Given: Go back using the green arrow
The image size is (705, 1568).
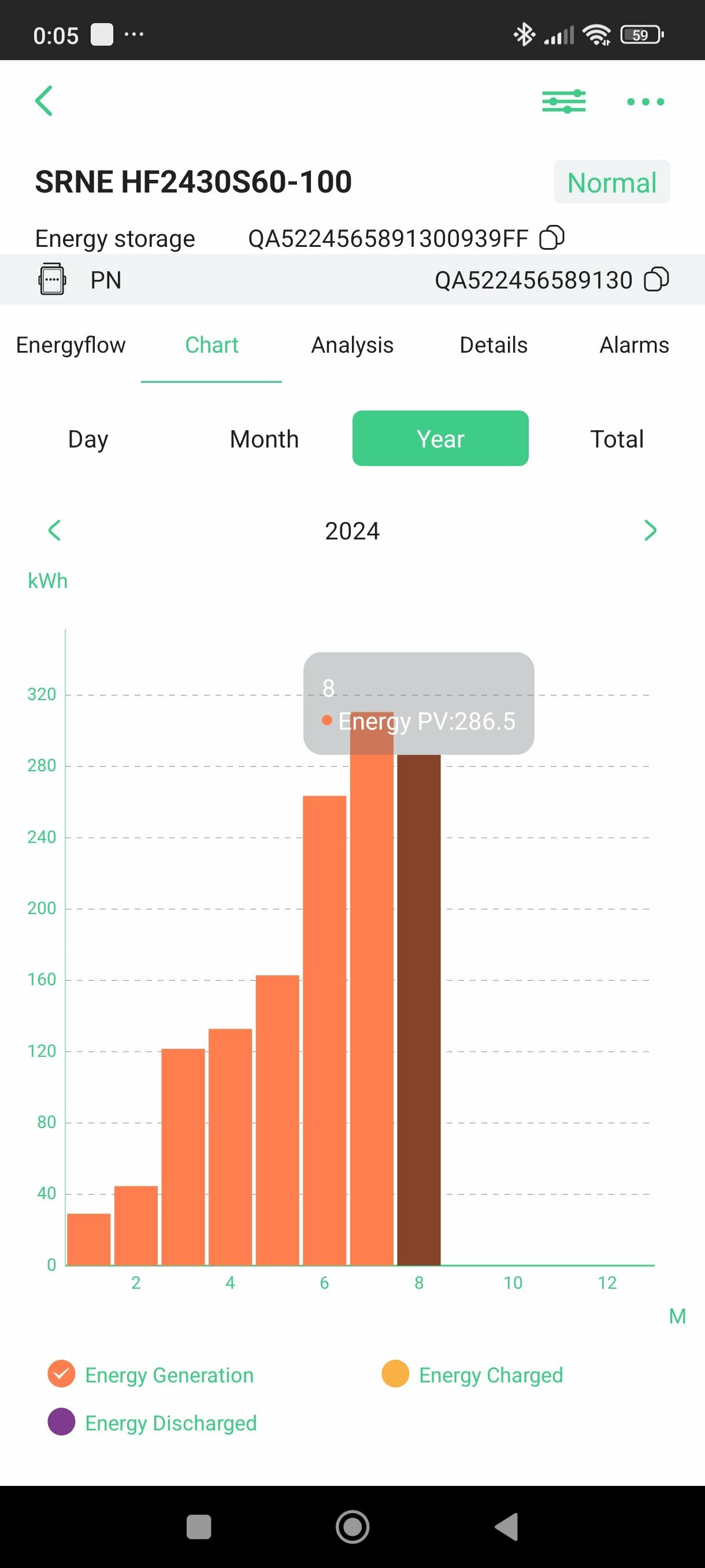Looking at the screenshot, I should click(x=44, y=101).
